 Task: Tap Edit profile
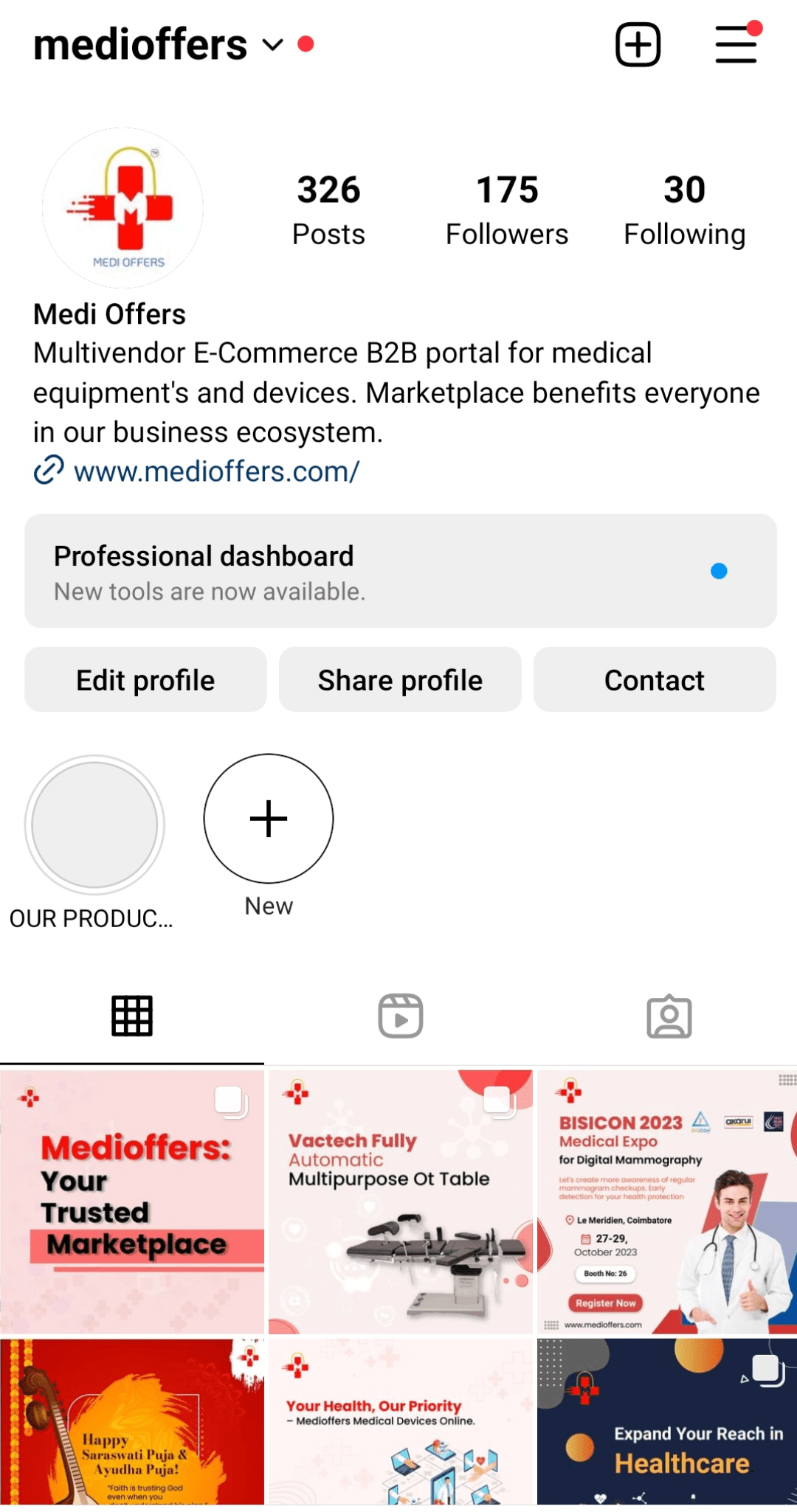(x=145, y=680)
